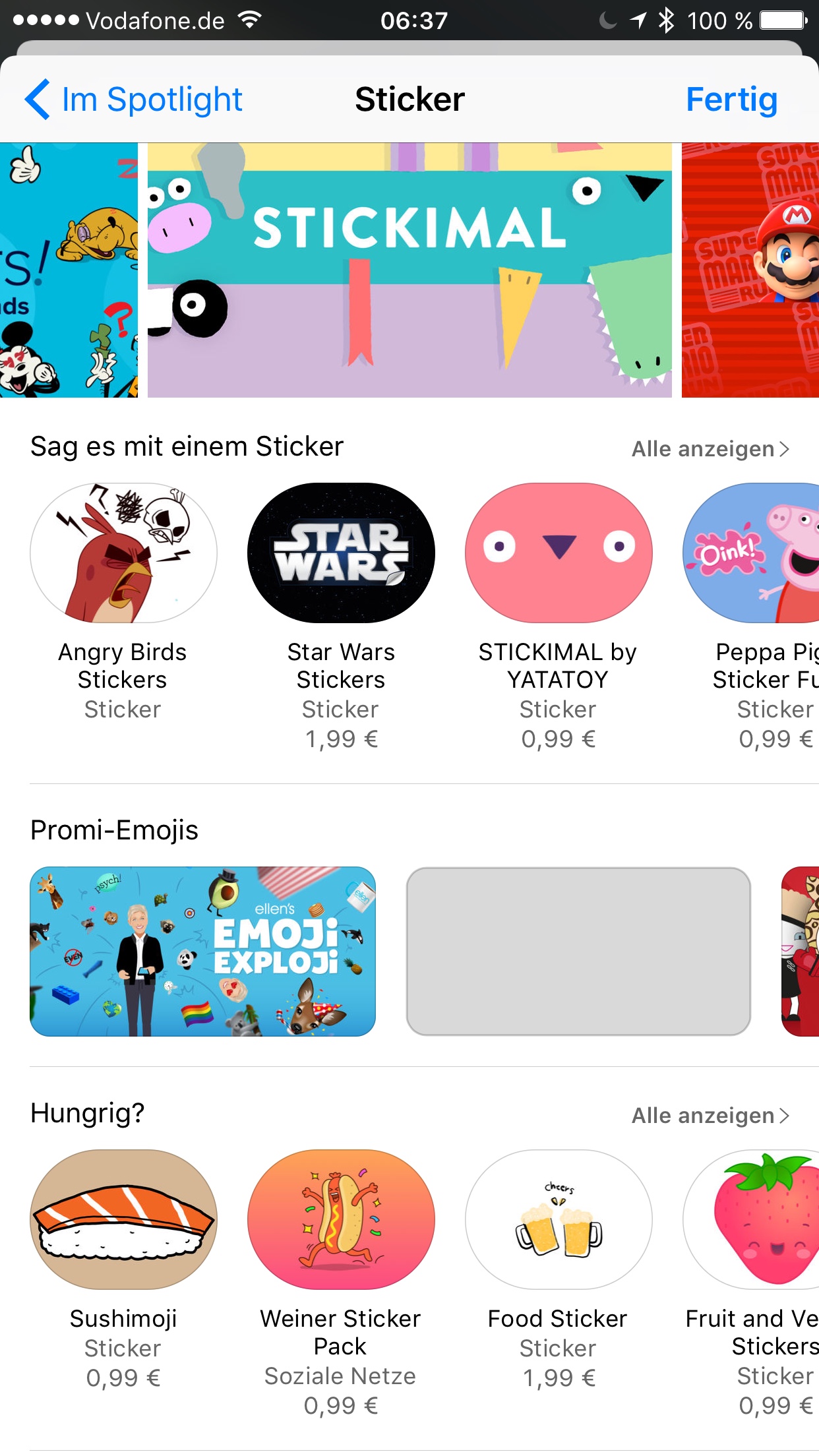
Task: Show all in Sag es mit einem Sticker
Action: [710, 449]
